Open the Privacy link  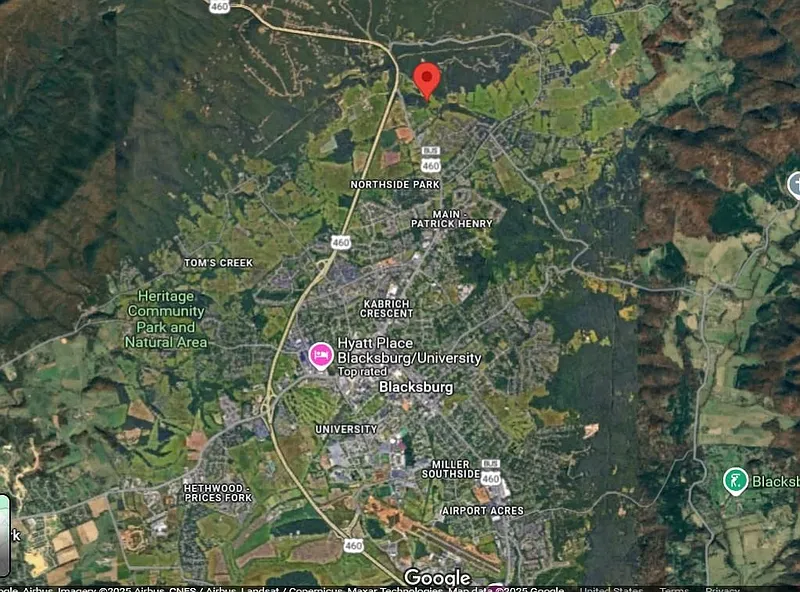point(722,589)
